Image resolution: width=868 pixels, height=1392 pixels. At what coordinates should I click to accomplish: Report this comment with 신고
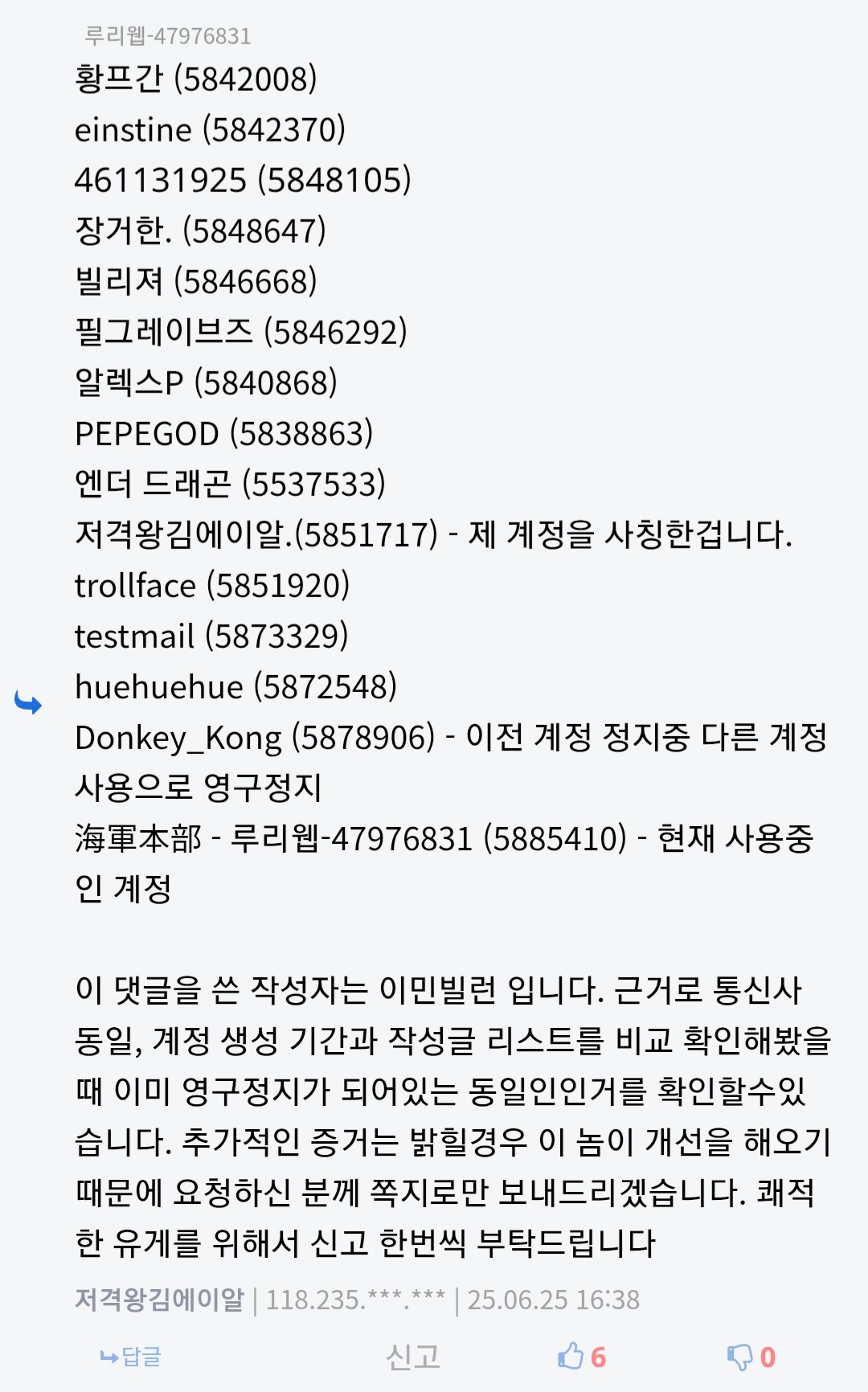point(413,1357)
